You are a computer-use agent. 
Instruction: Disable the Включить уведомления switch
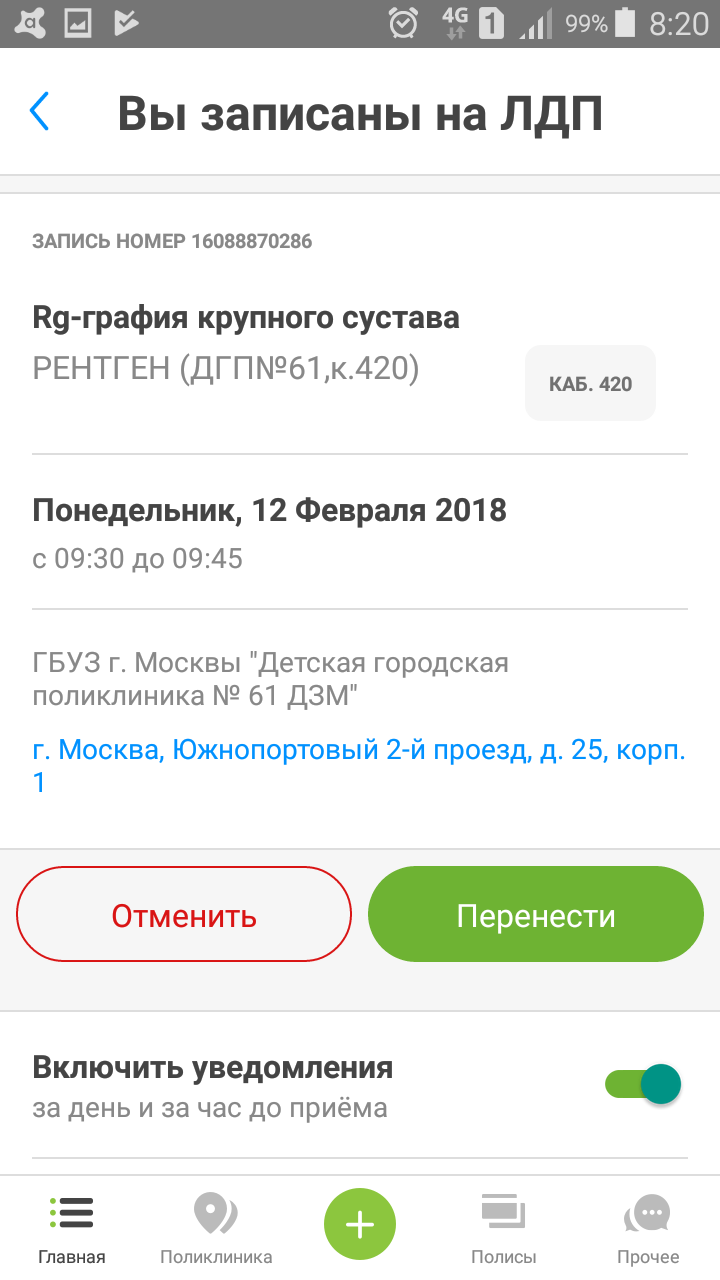point(644,1084)
